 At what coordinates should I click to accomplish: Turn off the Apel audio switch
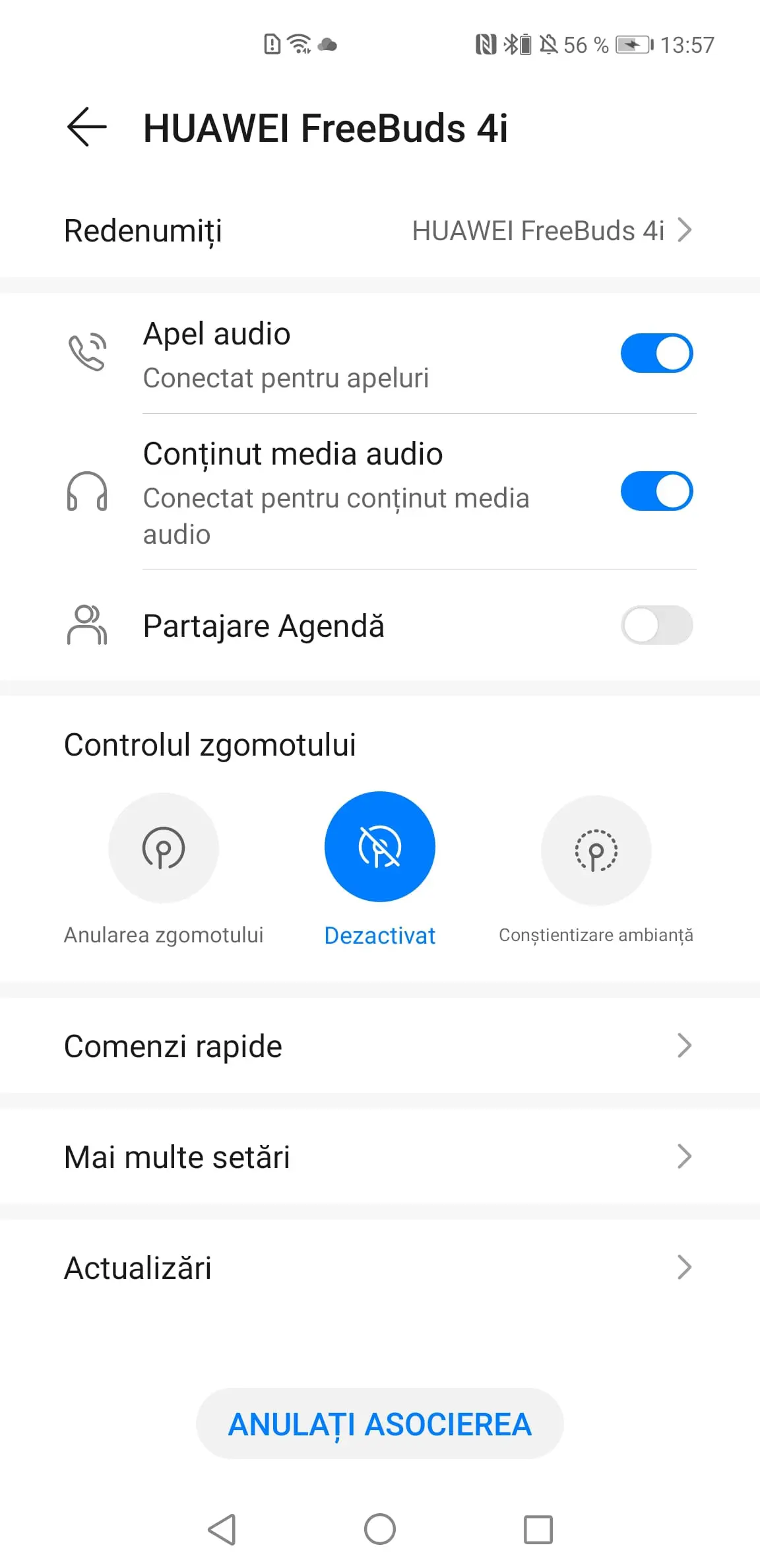656,353
